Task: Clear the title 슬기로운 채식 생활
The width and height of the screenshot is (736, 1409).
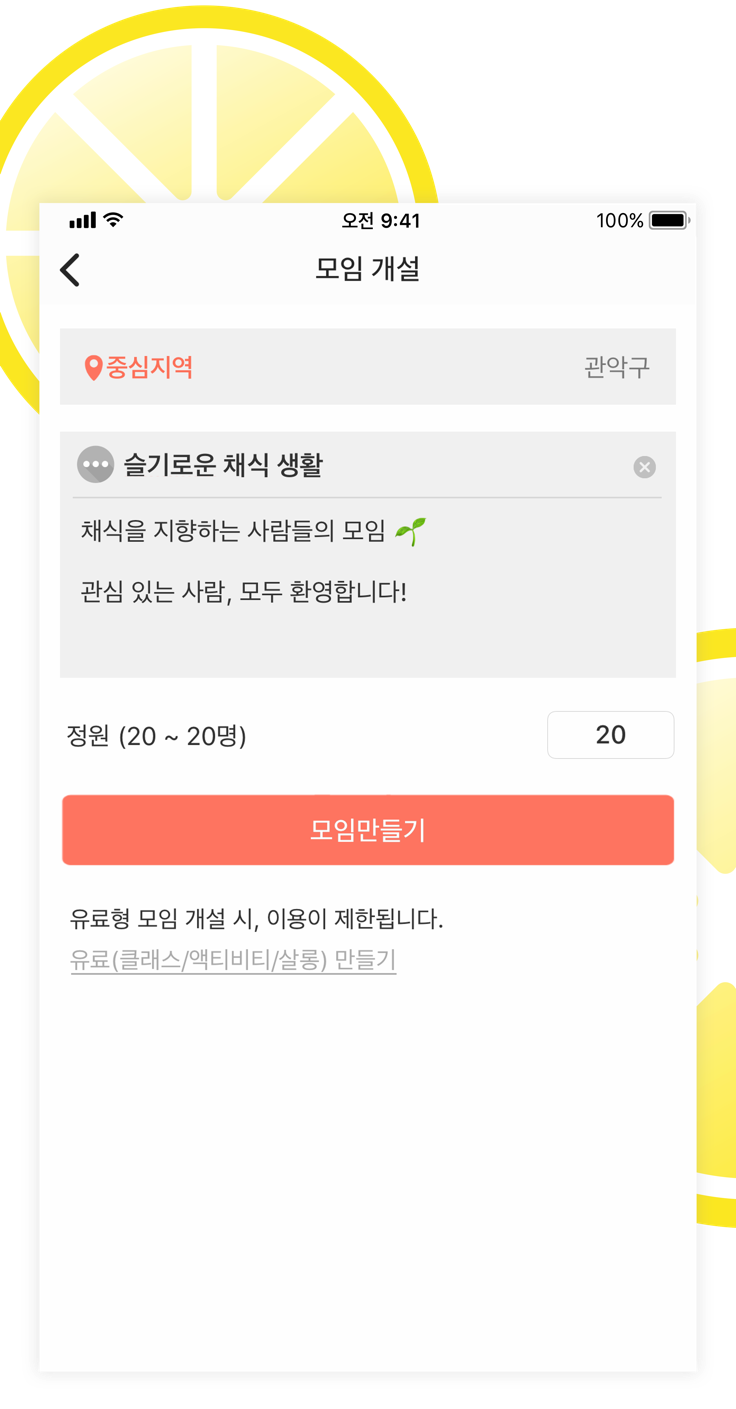Action: pyautogui.click(x=645, y=467)
